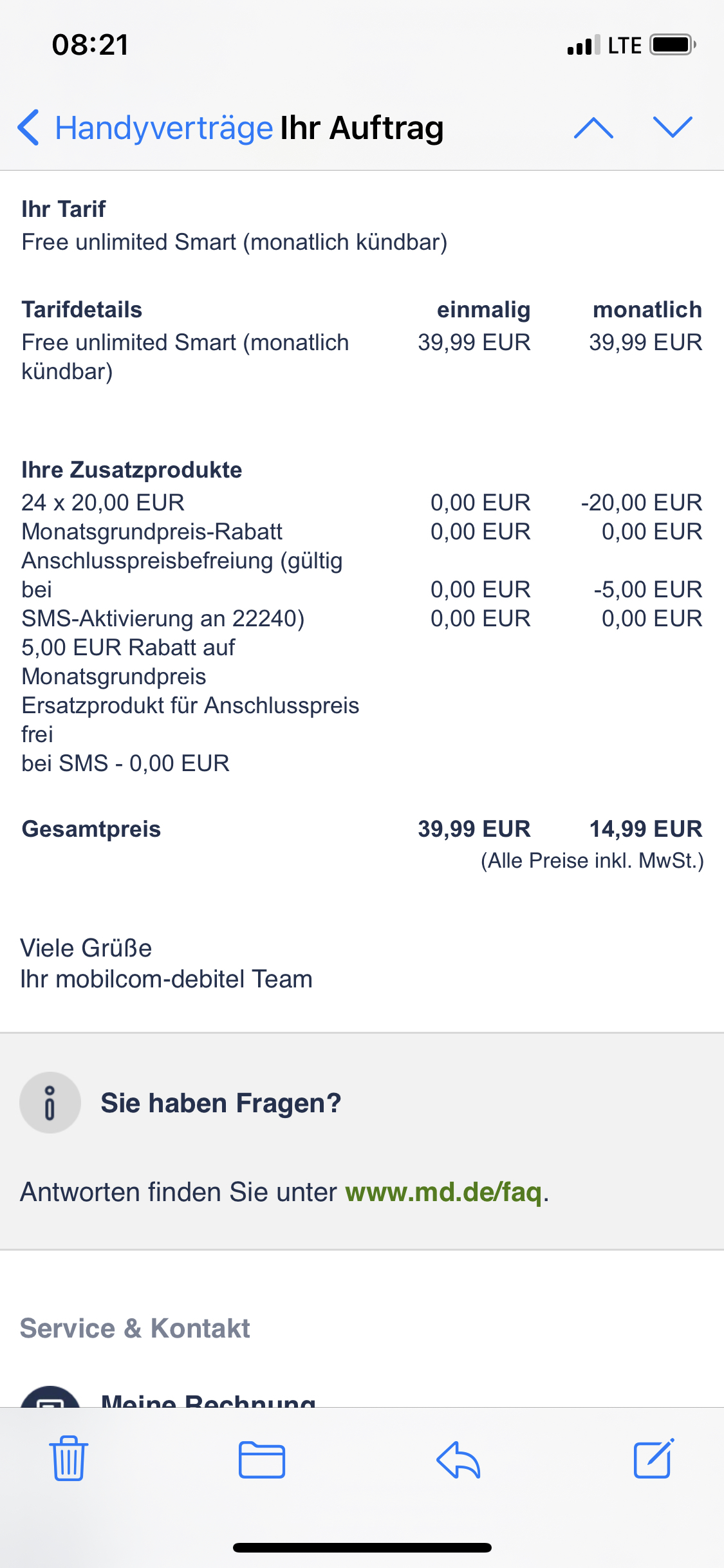Reply to this email
The height and width of the screenshot is (1568, 724).
tap(458, 1460)
